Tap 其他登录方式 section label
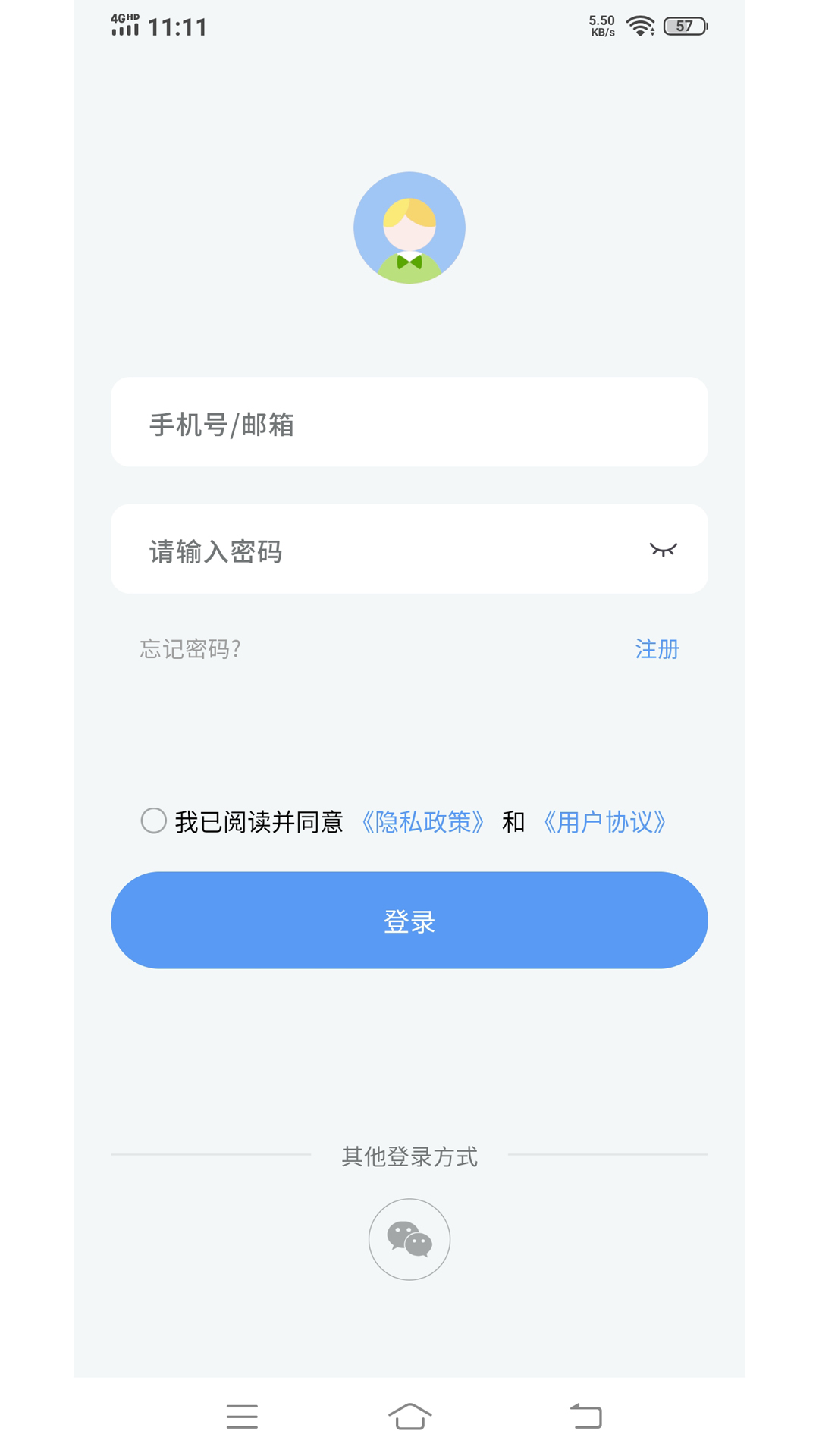Screen dimensions: 819x1456 tap(409, 1156)
